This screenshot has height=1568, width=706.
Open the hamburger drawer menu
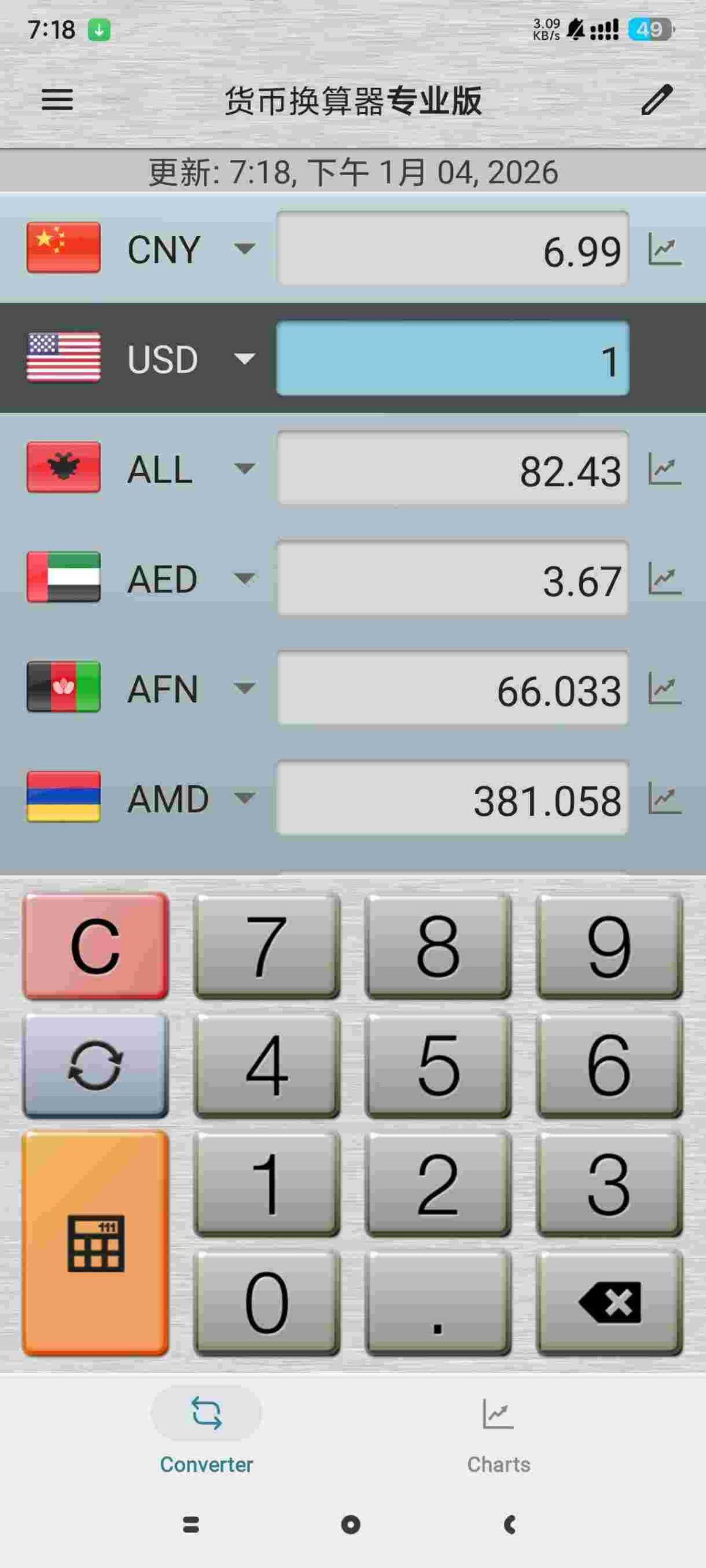click(57, 99)
